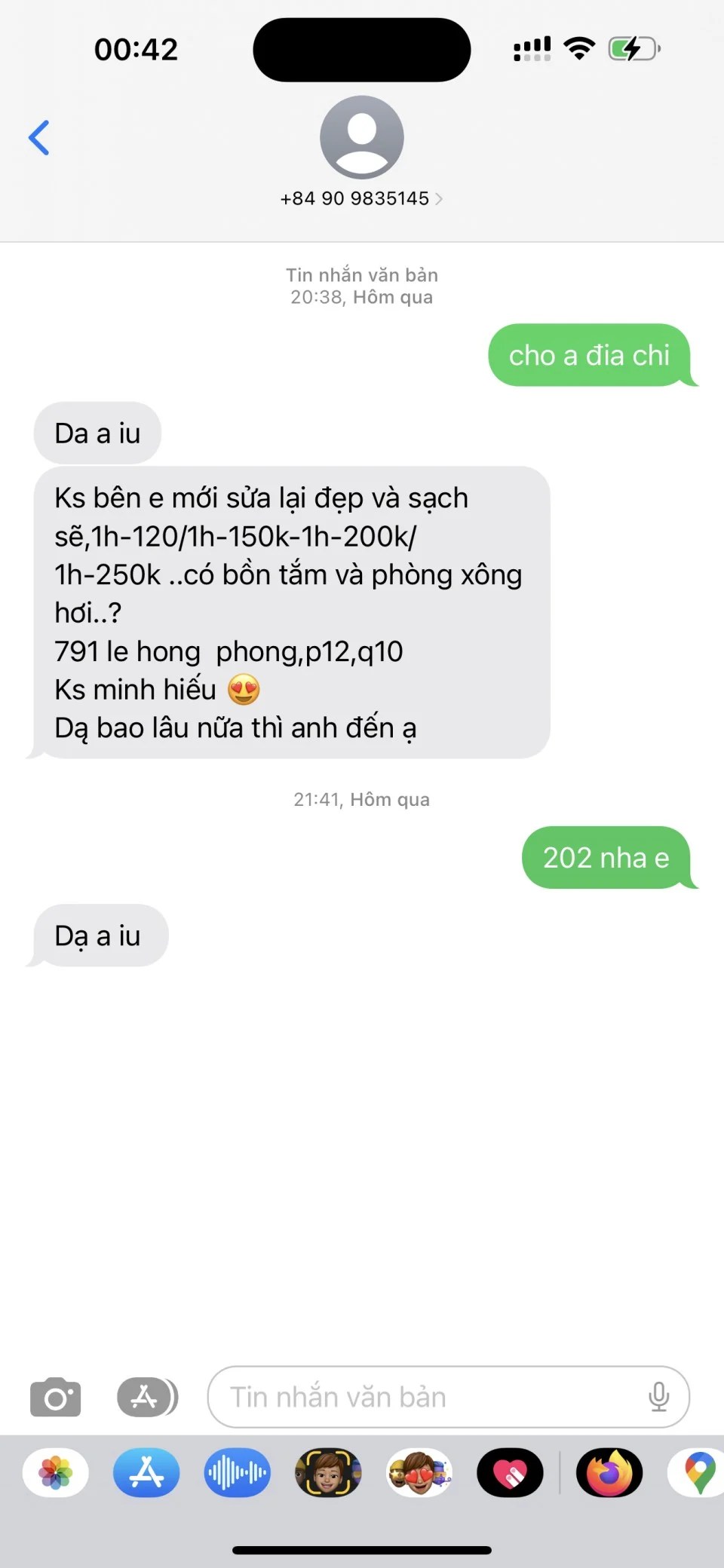Open Memoji Stickers with heart-eyes faces
This screenshot has width=724, height=1568.
419,1472
